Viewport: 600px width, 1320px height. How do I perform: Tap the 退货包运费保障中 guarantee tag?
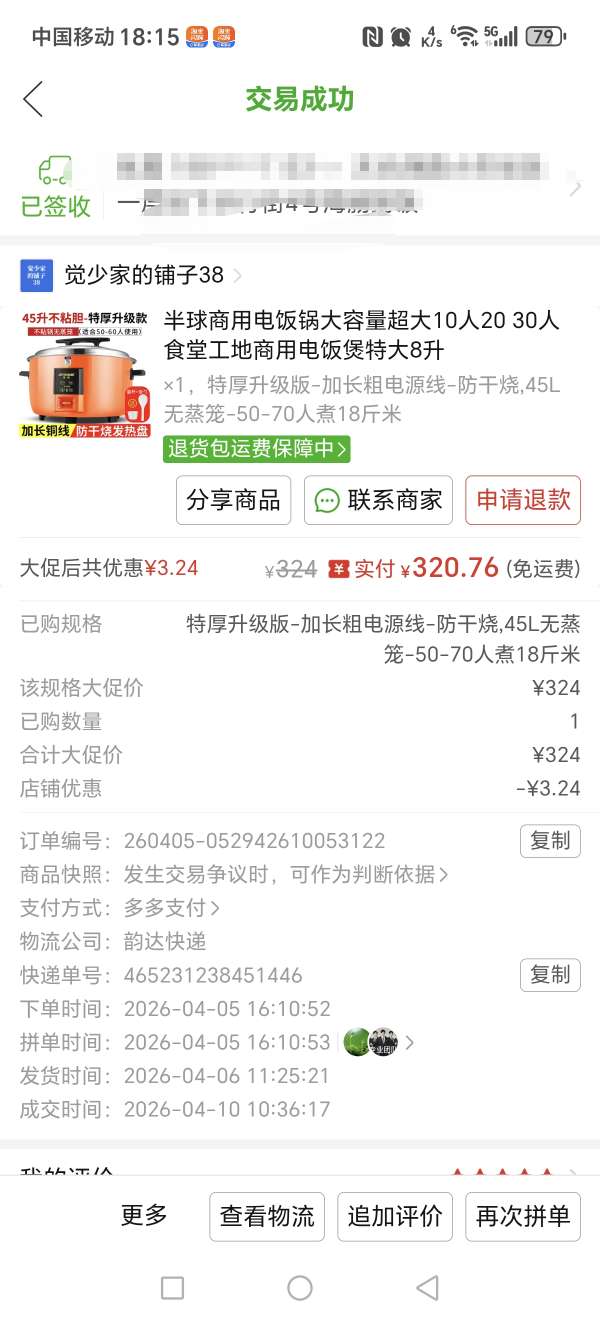pos(257,448)
